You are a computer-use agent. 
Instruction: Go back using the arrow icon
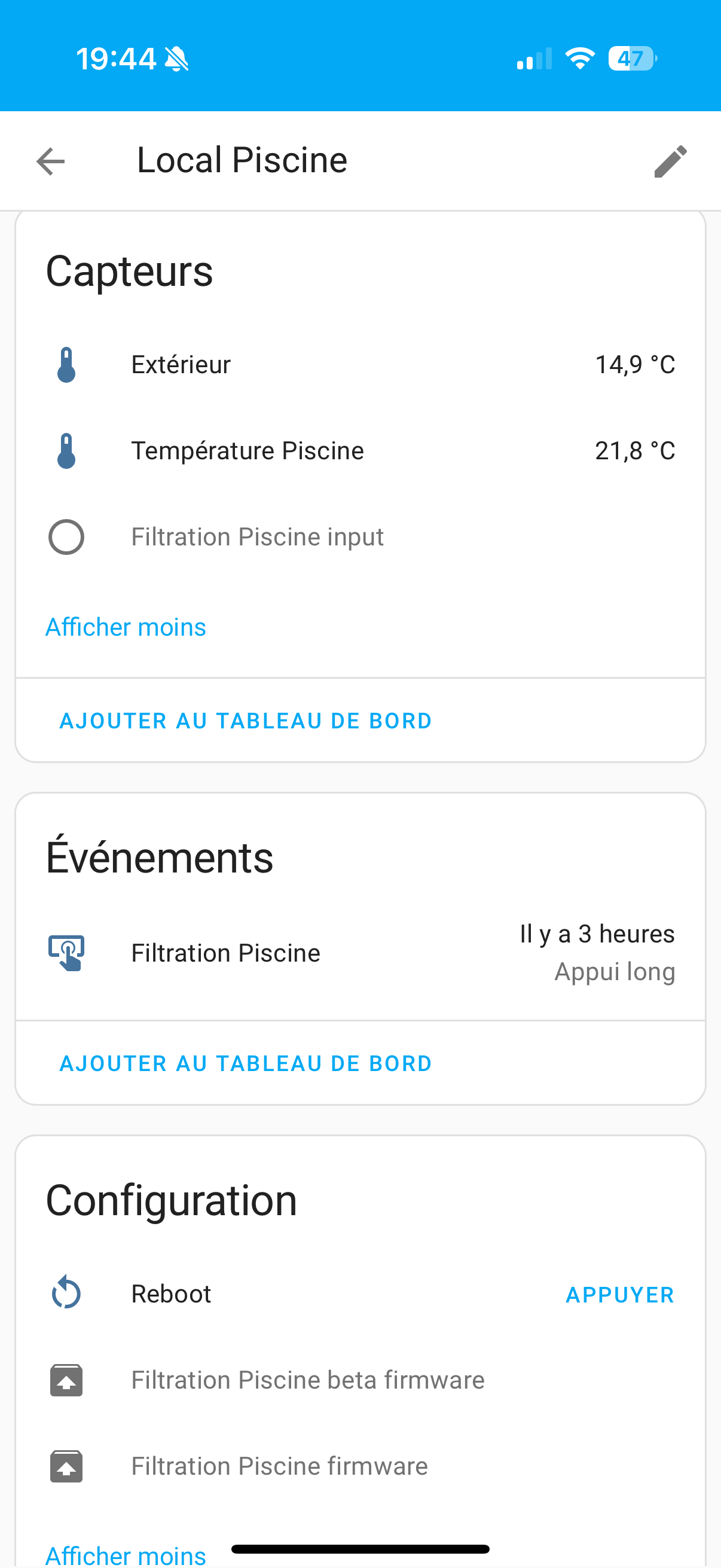coord(50,161)
